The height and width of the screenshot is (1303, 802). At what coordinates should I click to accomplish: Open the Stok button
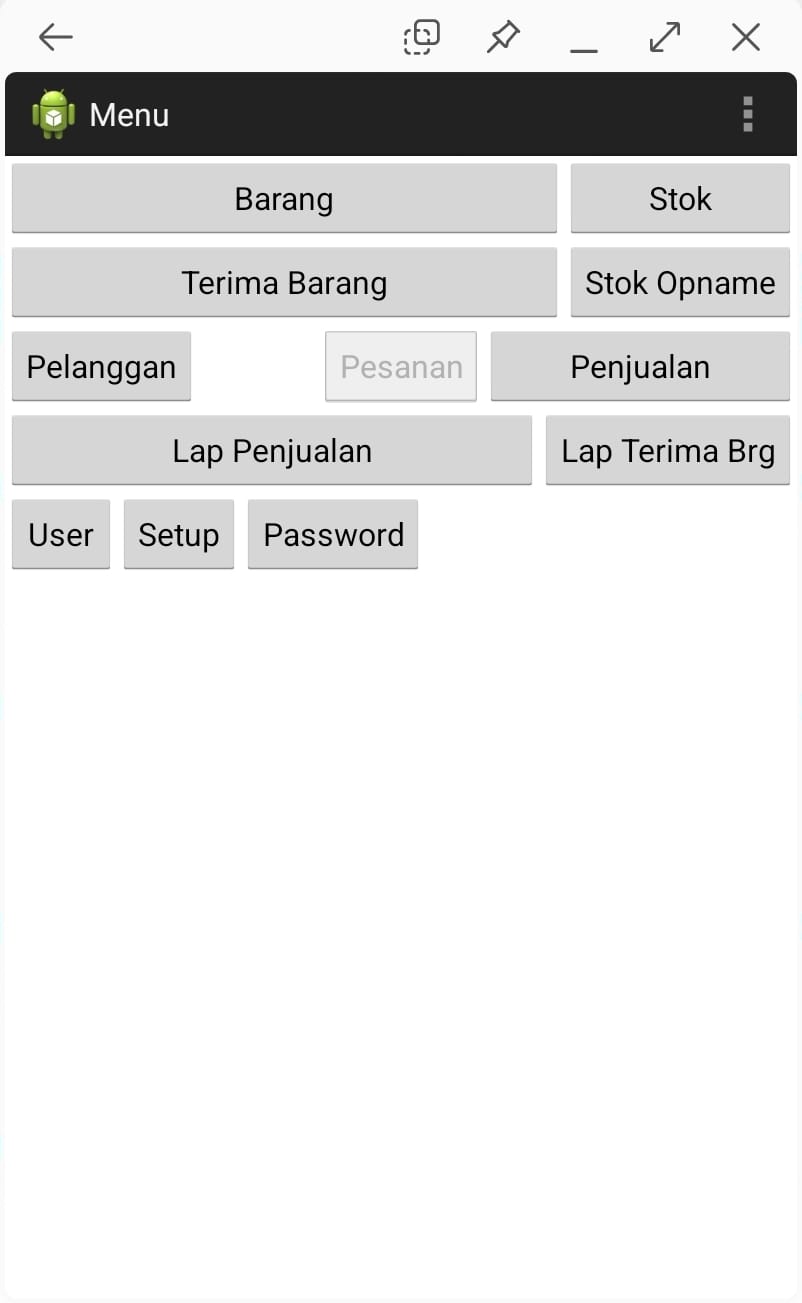[x=680, y=198]
